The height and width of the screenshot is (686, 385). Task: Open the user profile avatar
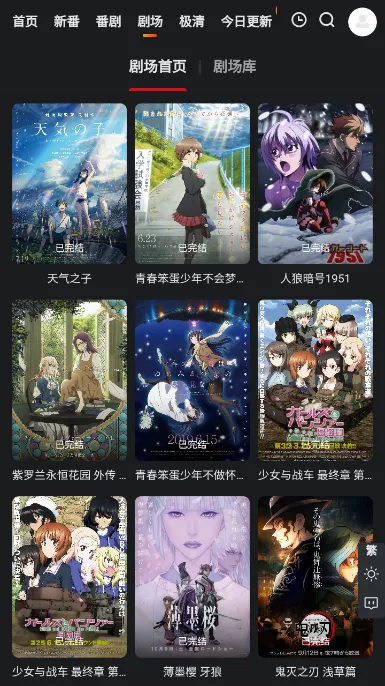pos(362,21)
